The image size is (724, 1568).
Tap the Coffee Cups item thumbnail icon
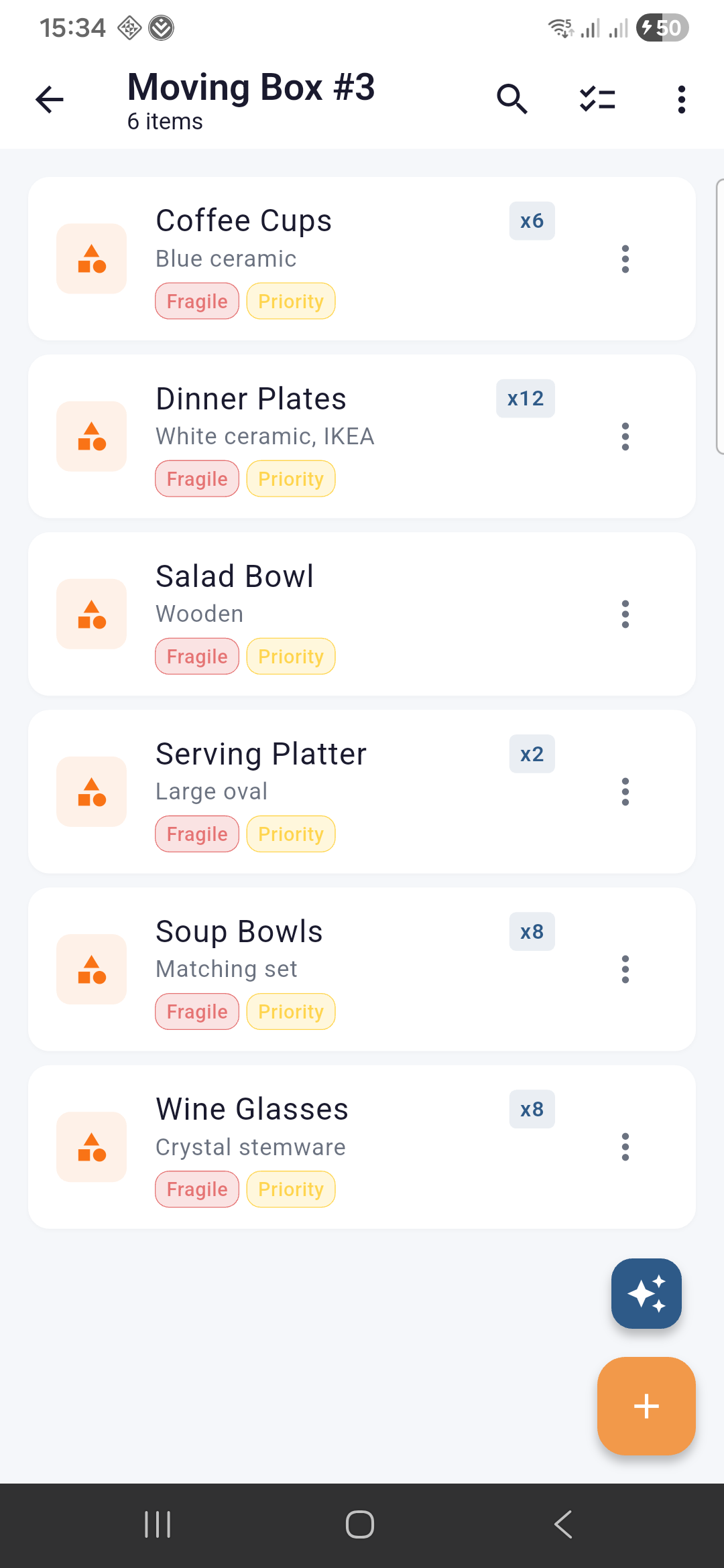[x=90, y=260]
